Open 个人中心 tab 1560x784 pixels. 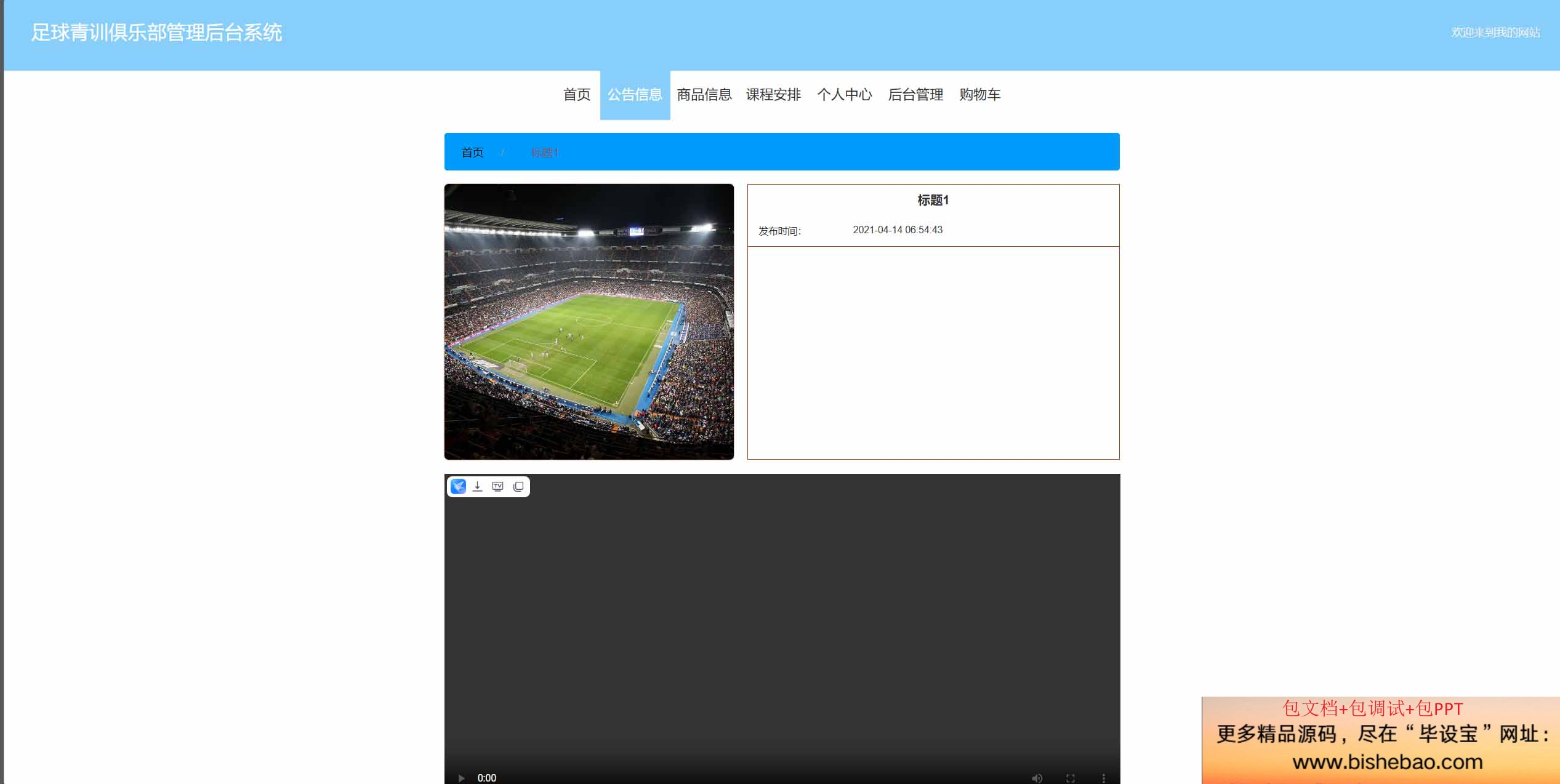click(x=844, y=95)
